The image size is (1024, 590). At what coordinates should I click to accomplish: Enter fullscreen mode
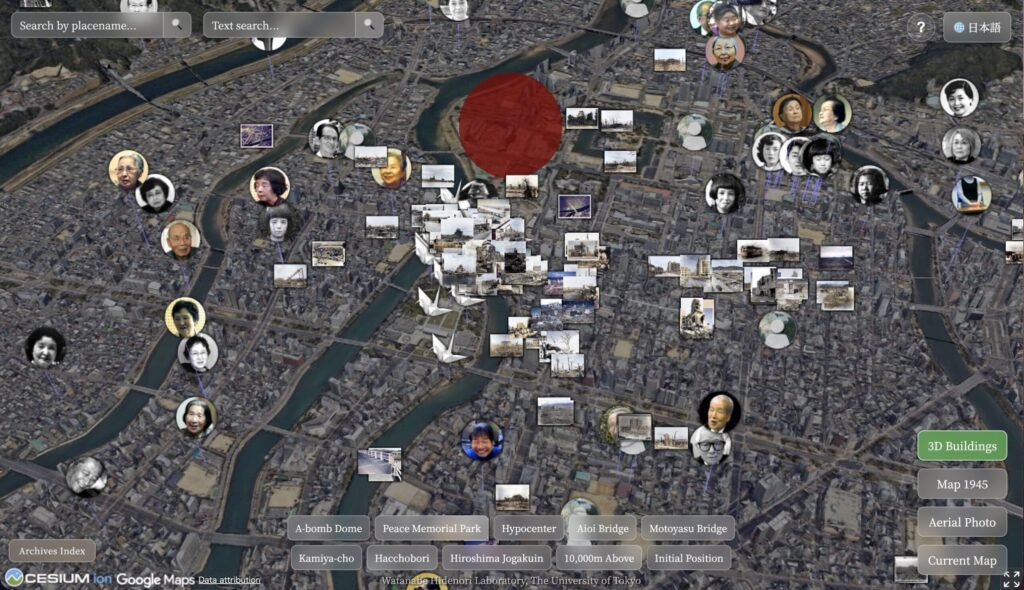[1011, 579]
